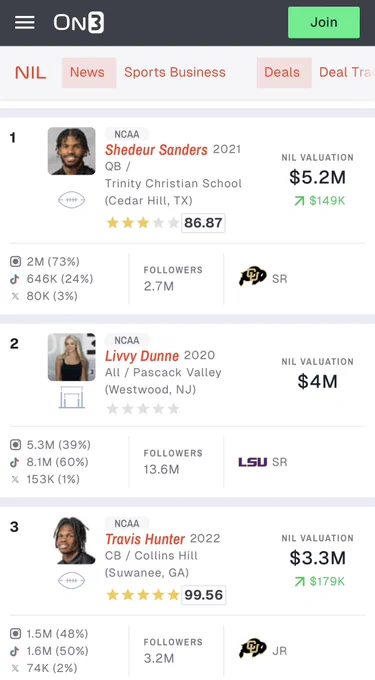Select the Deals tab

coord(282,72)
